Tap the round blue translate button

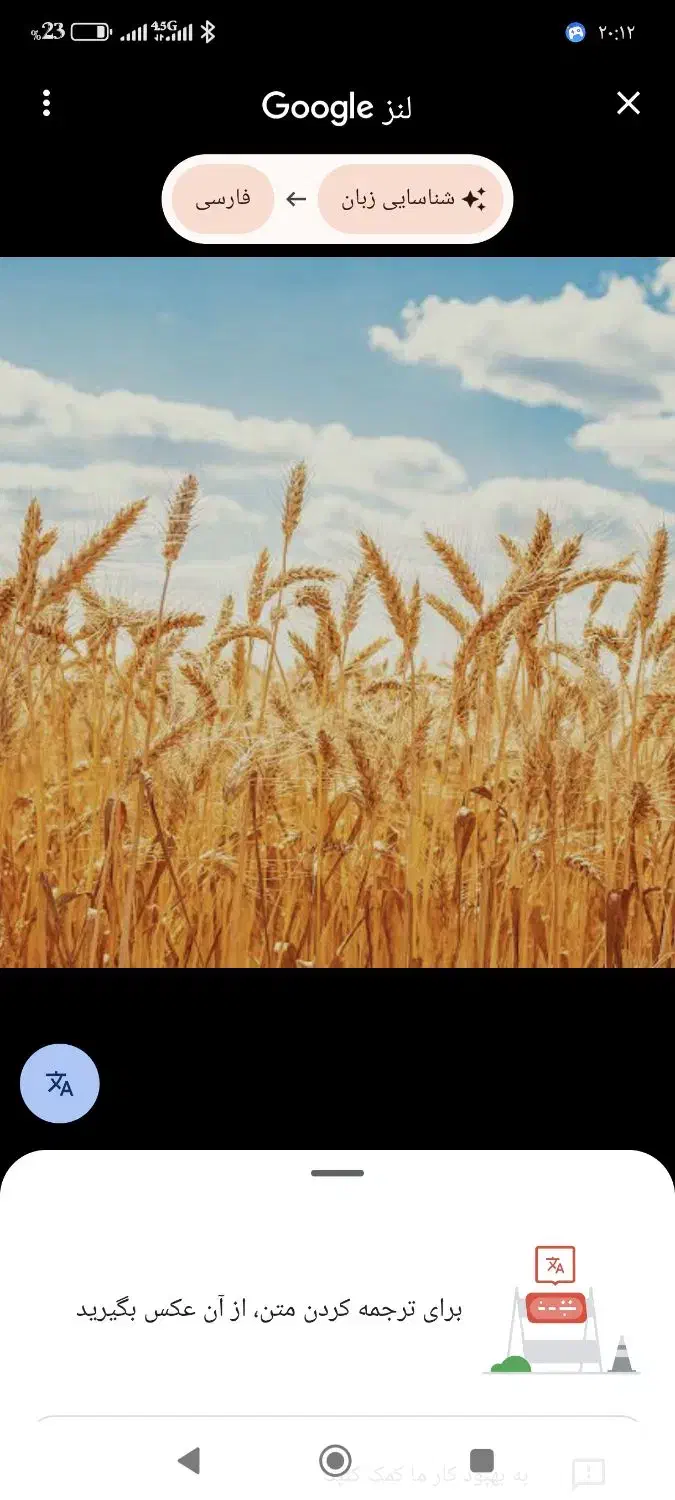(60, 1084)
